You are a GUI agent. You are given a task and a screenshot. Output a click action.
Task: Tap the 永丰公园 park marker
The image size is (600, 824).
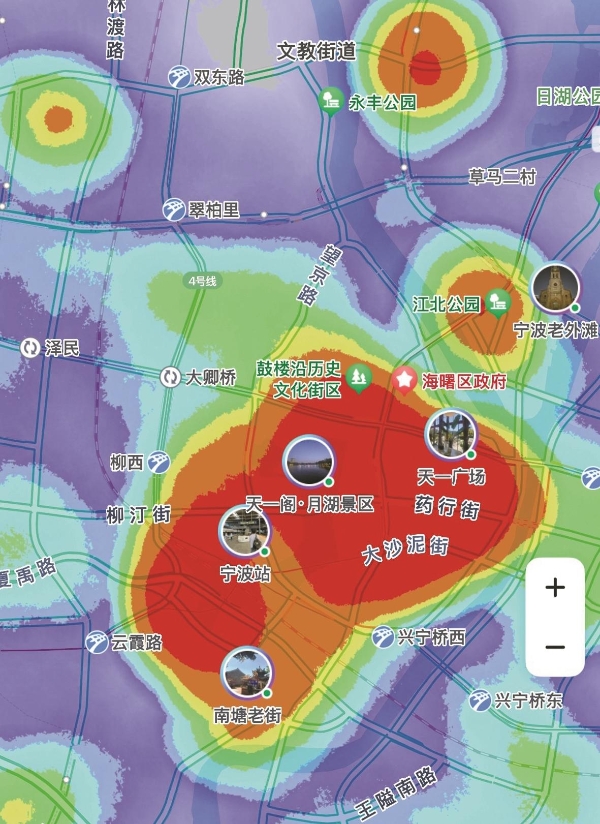pyautogui.click(x=331, y=101)
